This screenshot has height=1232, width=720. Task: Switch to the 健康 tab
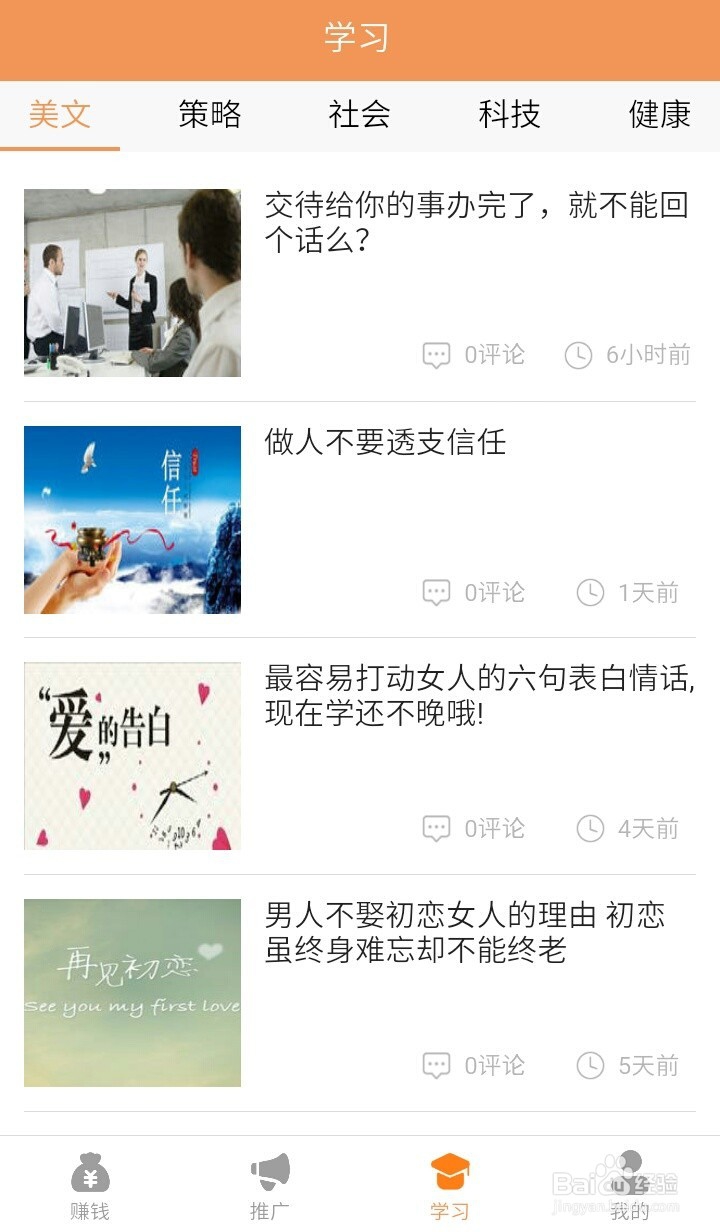659,116
